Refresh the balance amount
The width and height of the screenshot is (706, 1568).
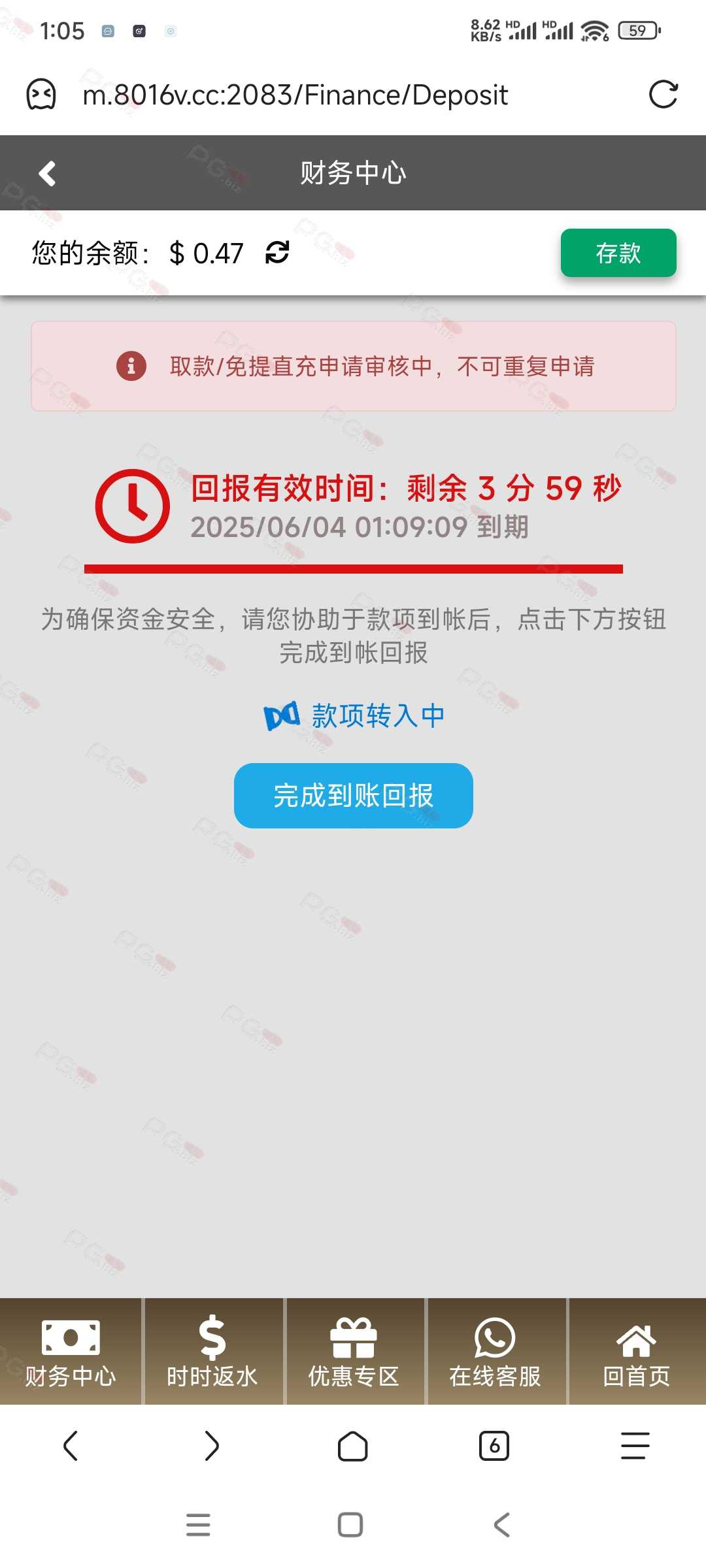[277, 252]
